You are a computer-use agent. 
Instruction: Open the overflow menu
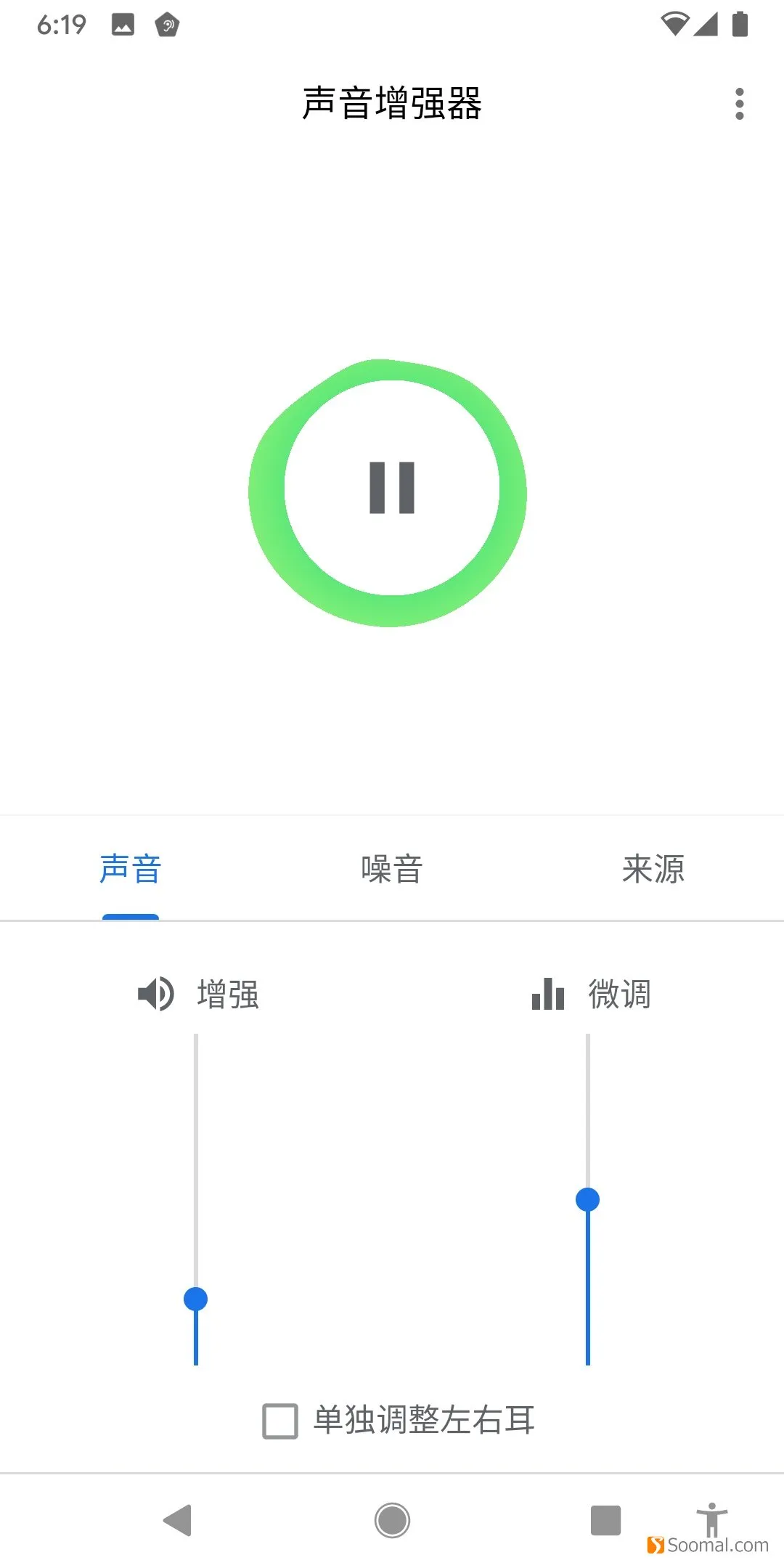(739, 104)
